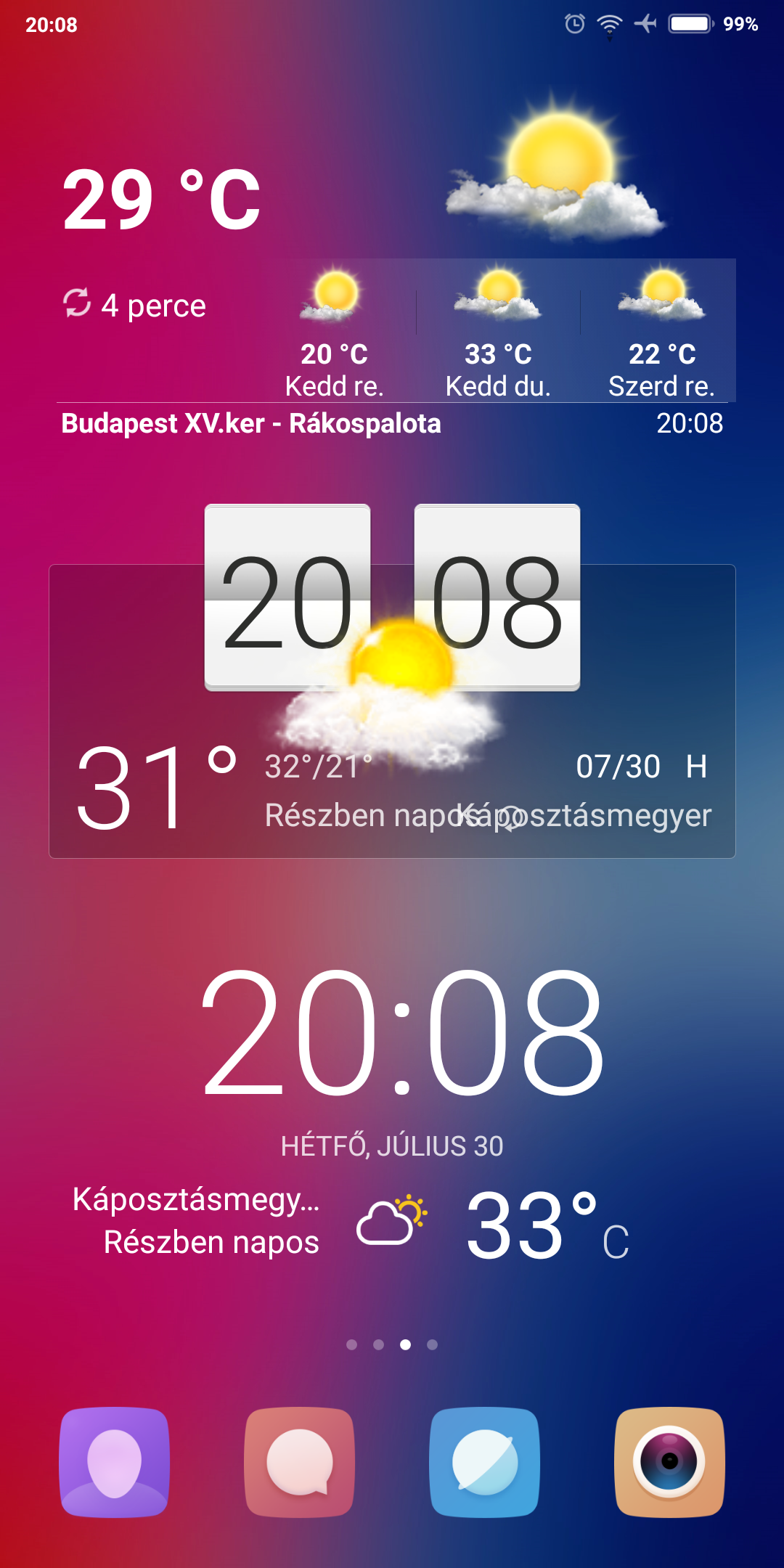Launch the Messages app in the dock
This screenshot has height=1568, width=784.
300,1462
